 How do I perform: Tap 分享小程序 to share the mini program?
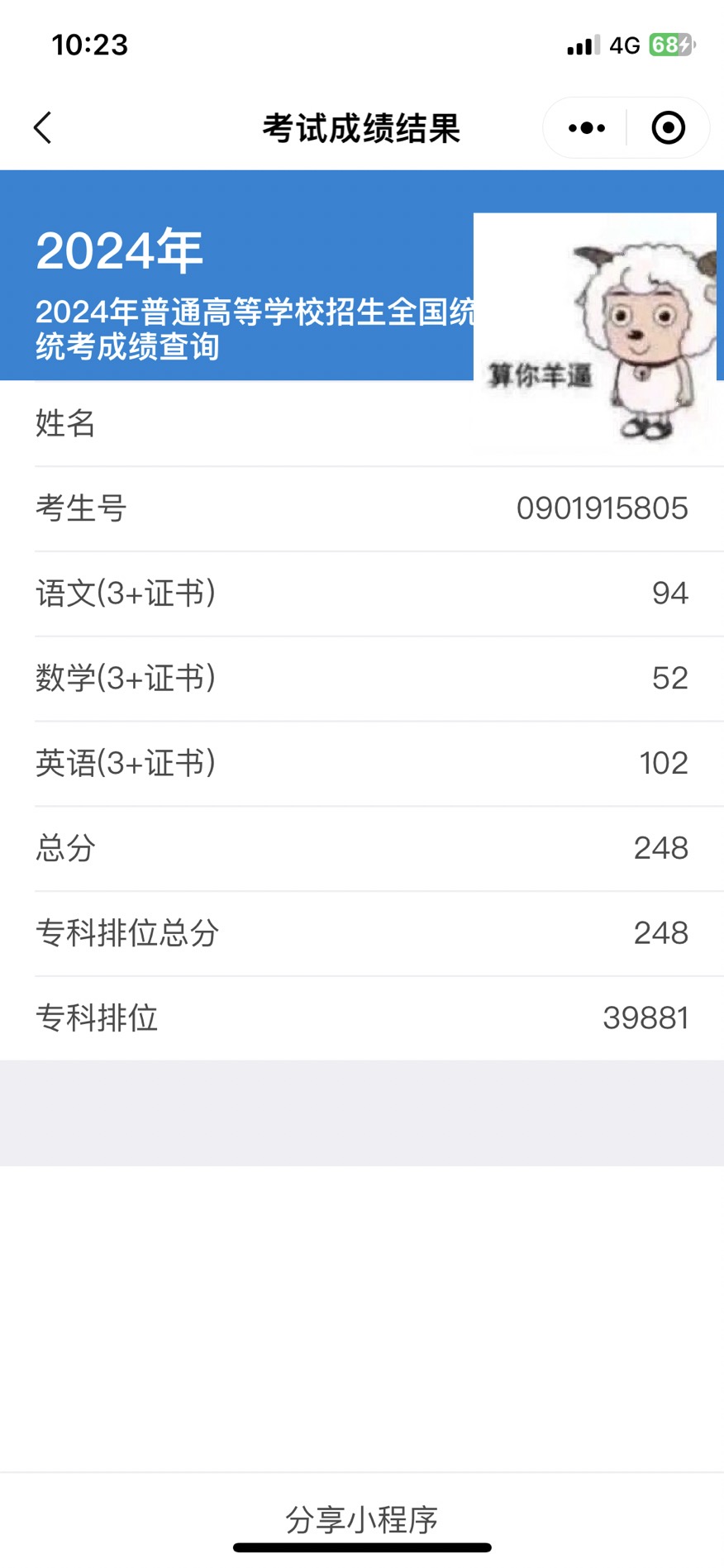[362, 1519]
